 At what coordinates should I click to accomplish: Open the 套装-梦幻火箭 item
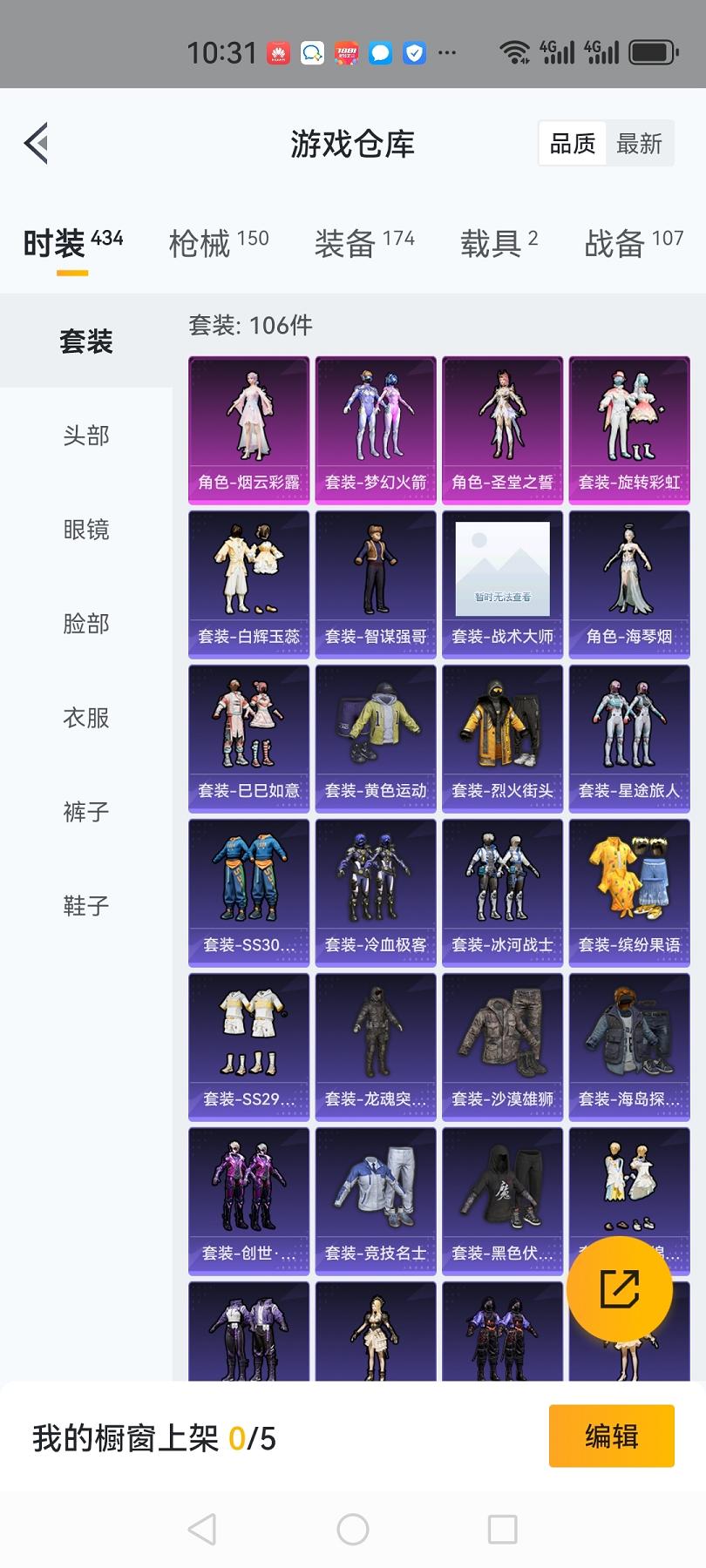(376, 429)
